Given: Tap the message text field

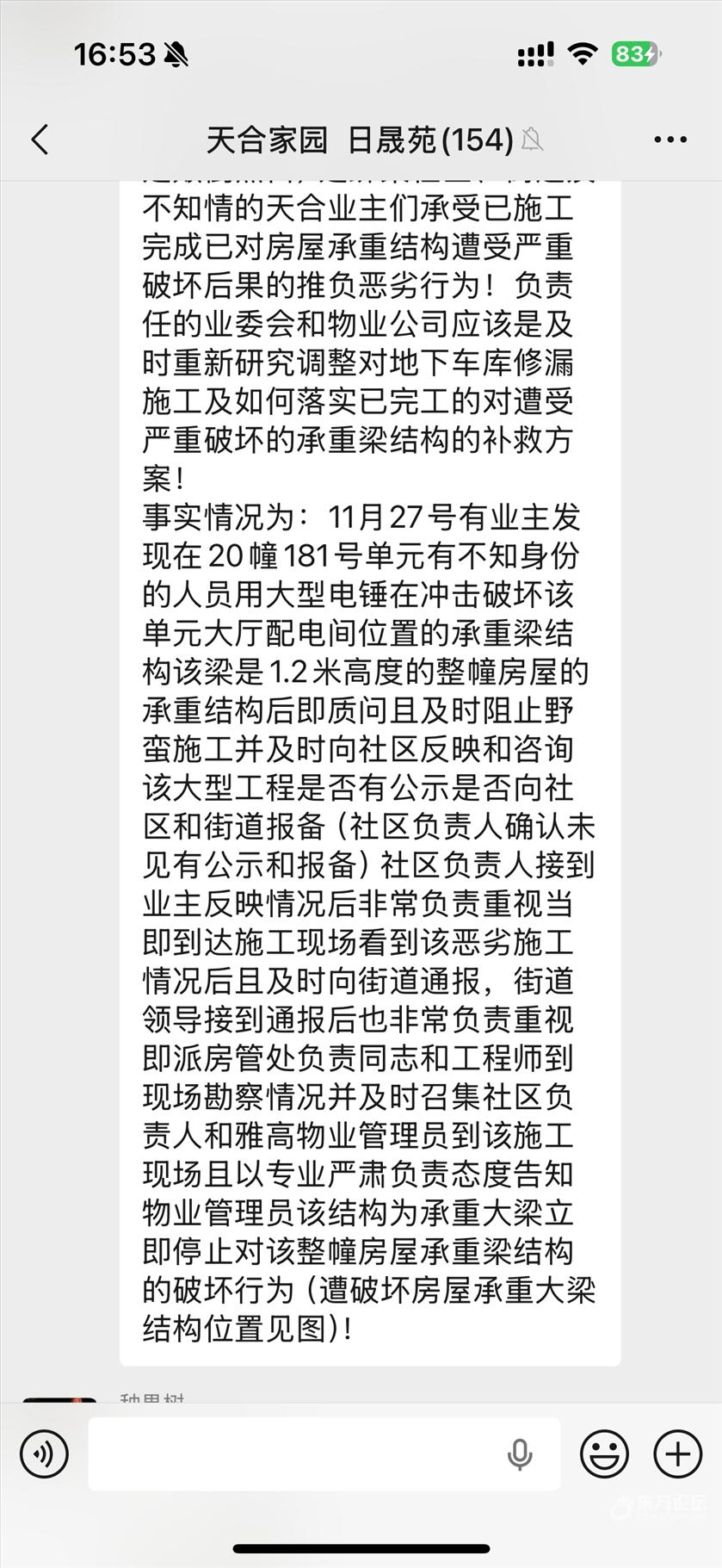Looking at the screenshot, I should click(293, 1454).
